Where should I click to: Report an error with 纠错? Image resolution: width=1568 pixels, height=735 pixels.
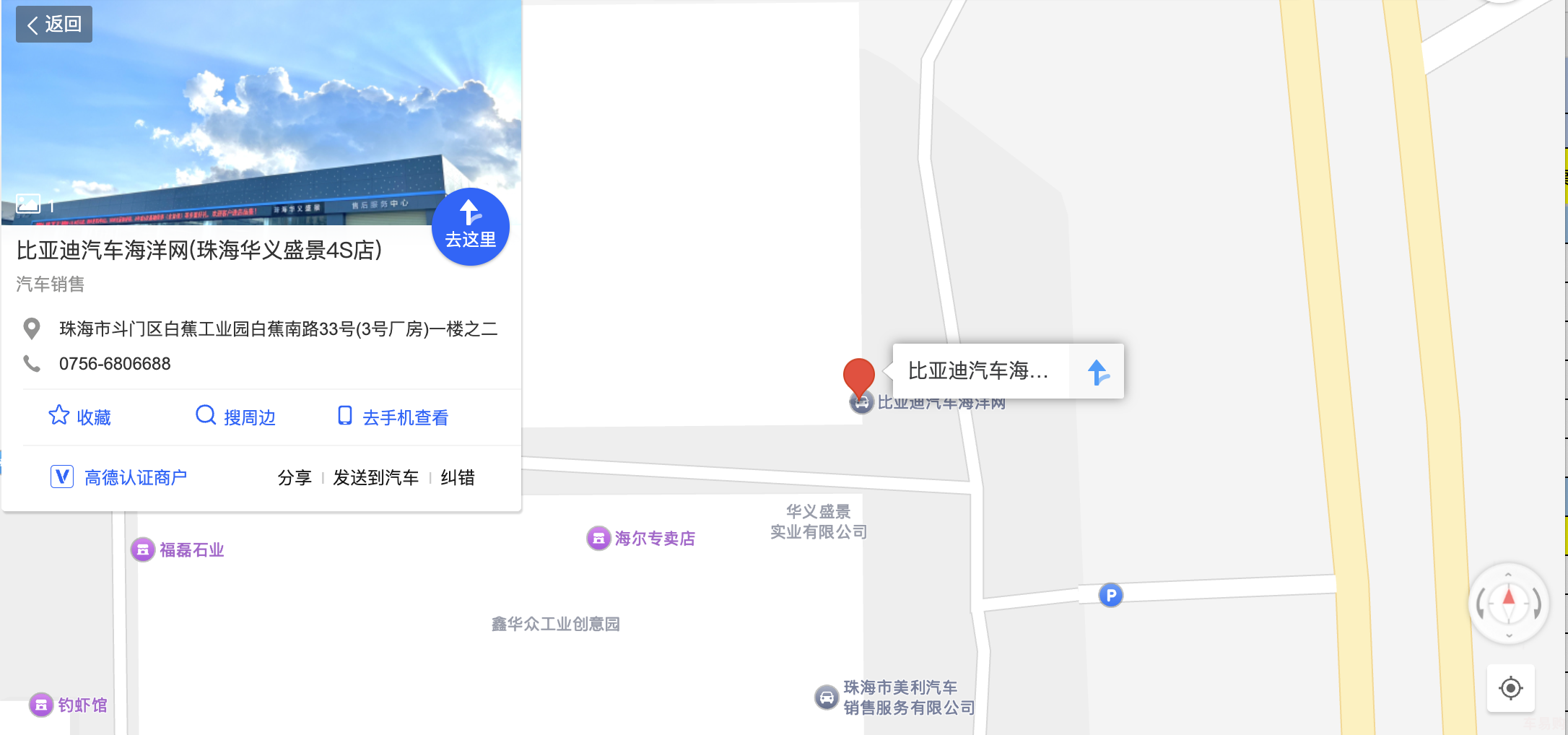[x=458, y=477]
